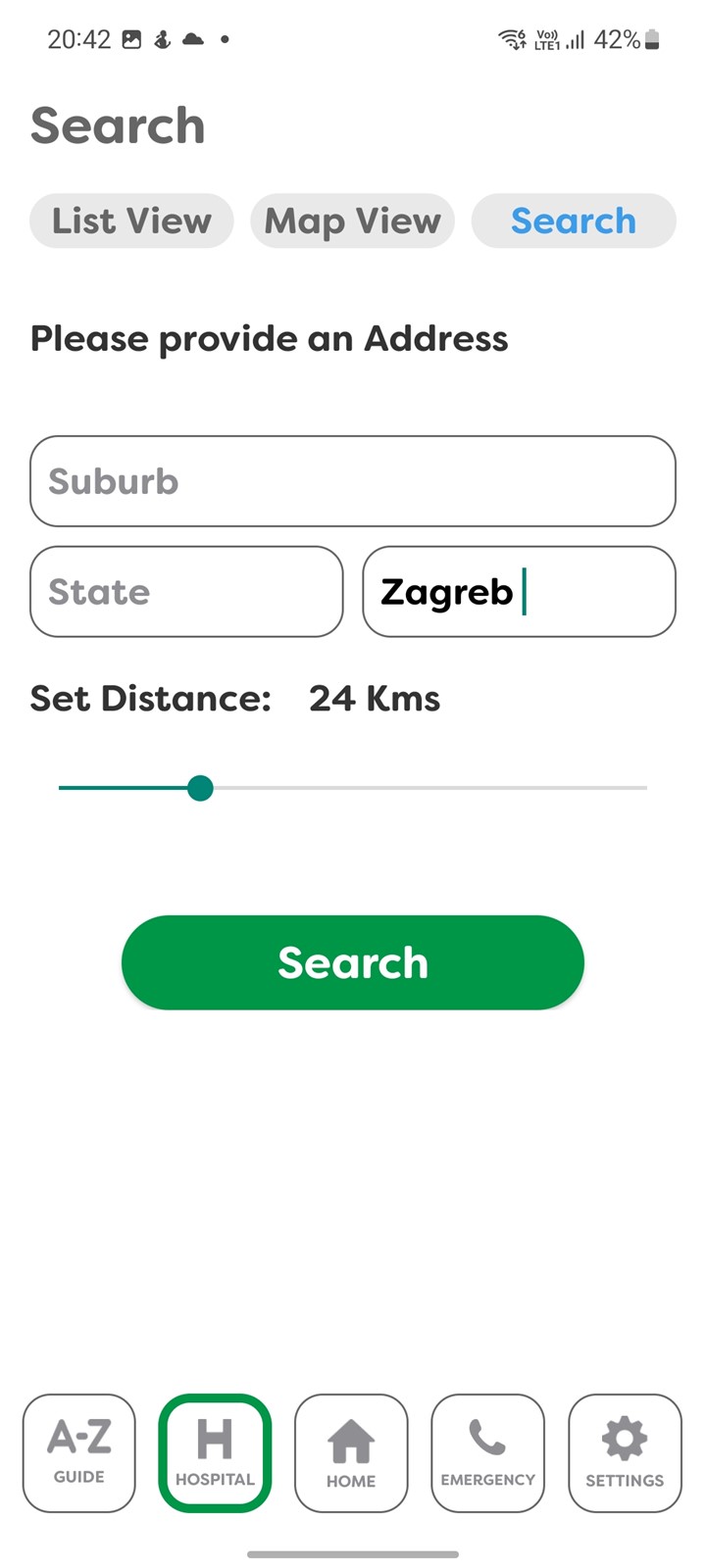Tap the distance slider track
This screenshot has height=1568, width=706.
(353, 788)
